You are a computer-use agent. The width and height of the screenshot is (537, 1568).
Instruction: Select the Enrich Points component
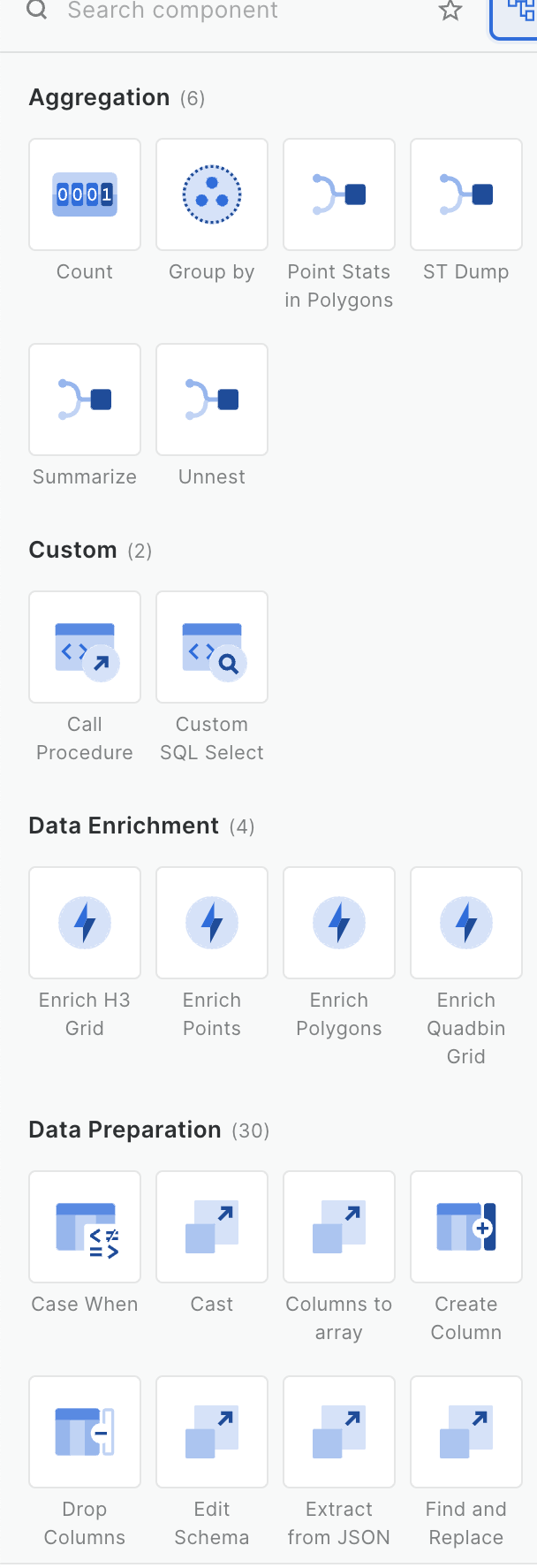point(212,923)
